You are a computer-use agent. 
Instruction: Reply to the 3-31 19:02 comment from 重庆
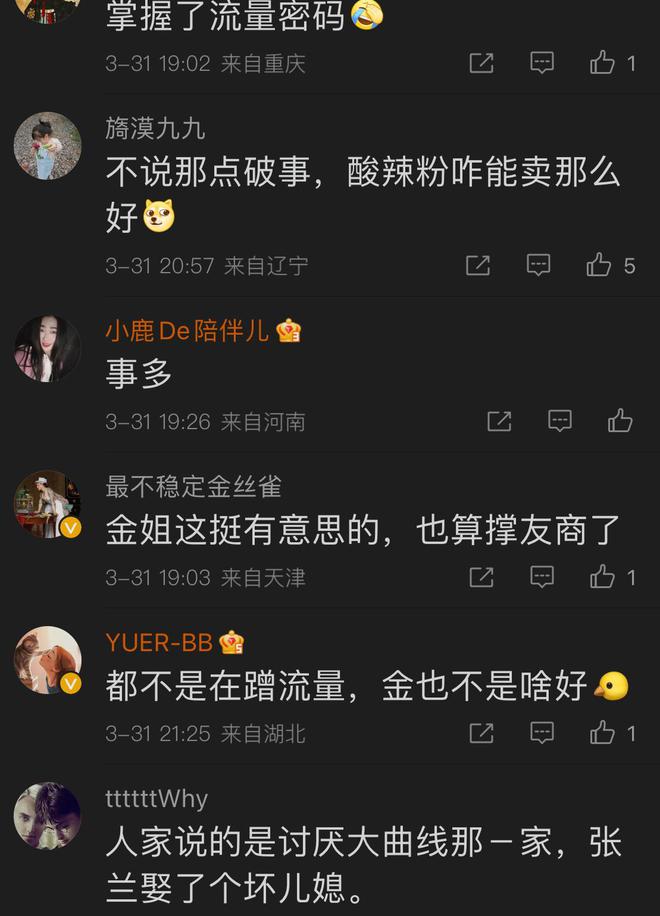click(x=542, y=63)
